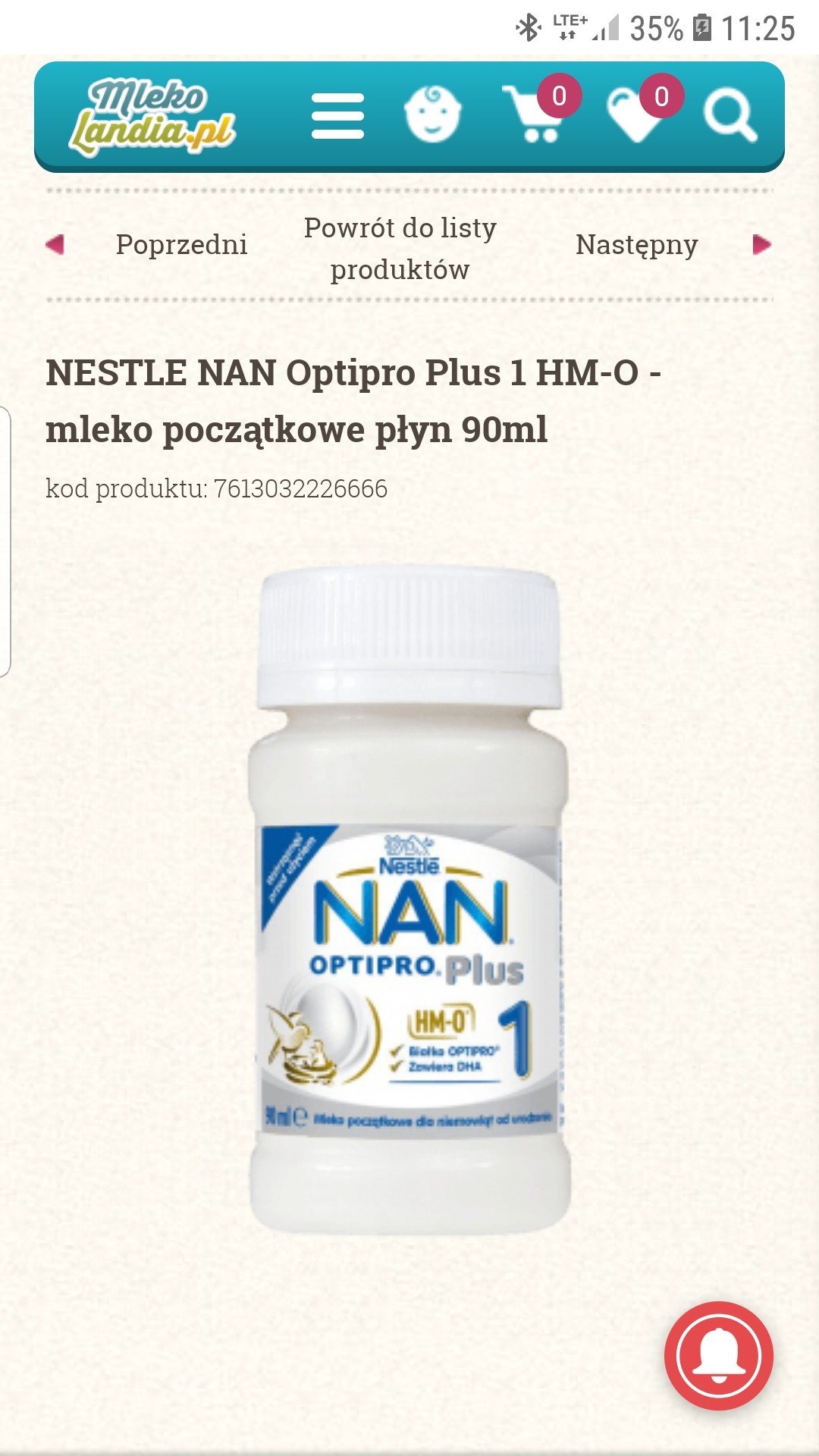The width and height of the screenshot is (819, 1456).
Task: Open the hamburger menu
Action: [x=337, y=116]
